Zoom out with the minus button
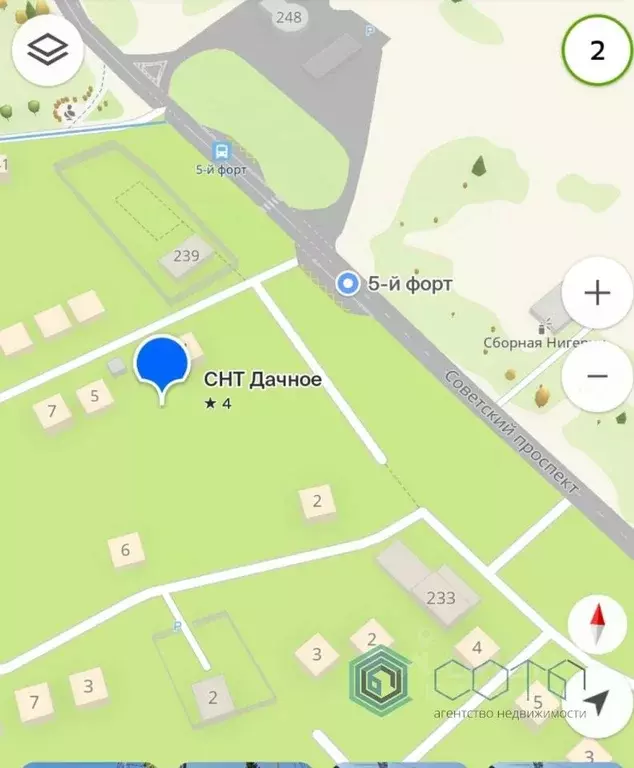 [597, 376]
